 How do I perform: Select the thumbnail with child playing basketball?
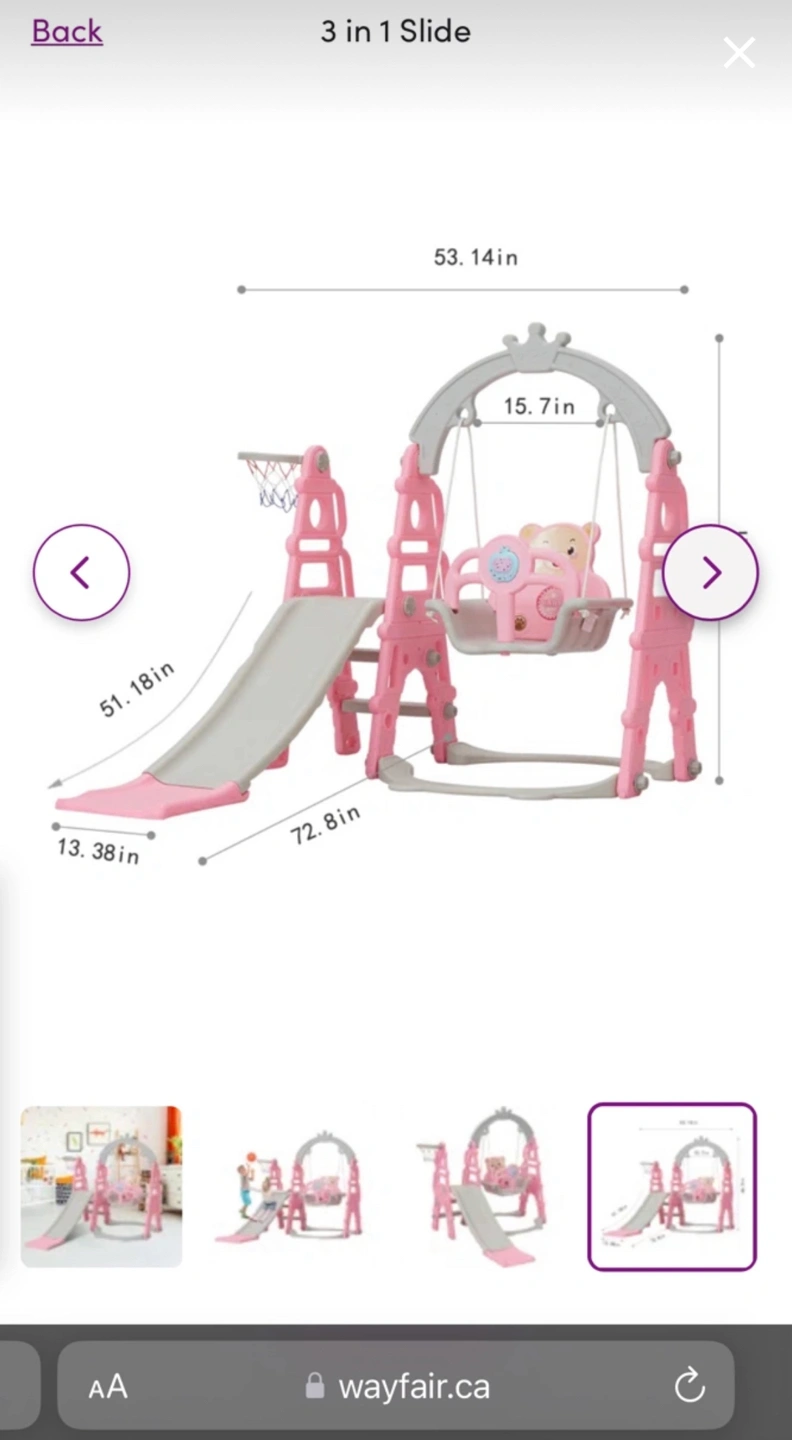point(288,1186)
